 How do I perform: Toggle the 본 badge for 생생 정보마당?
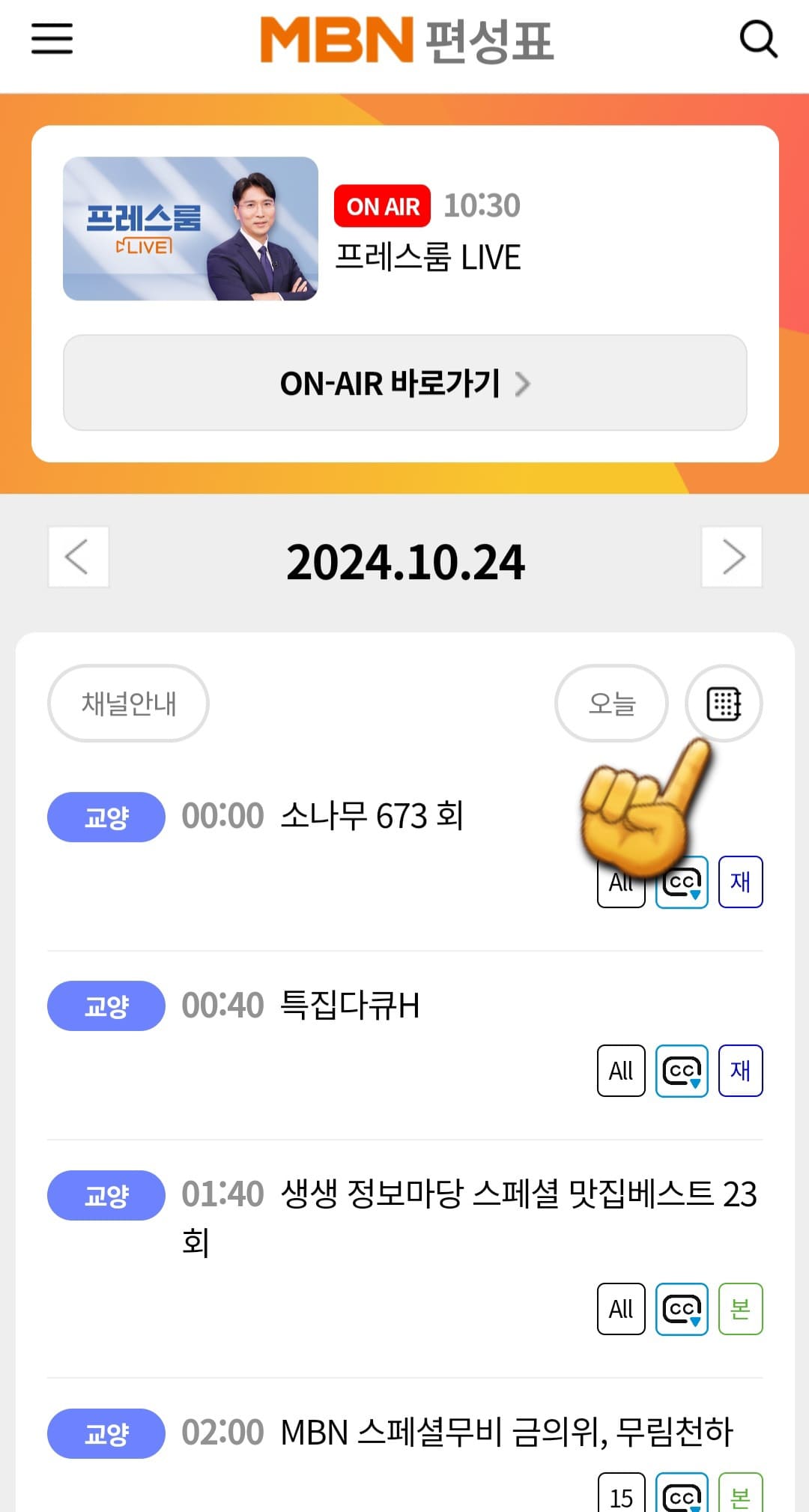point(740,1309)
